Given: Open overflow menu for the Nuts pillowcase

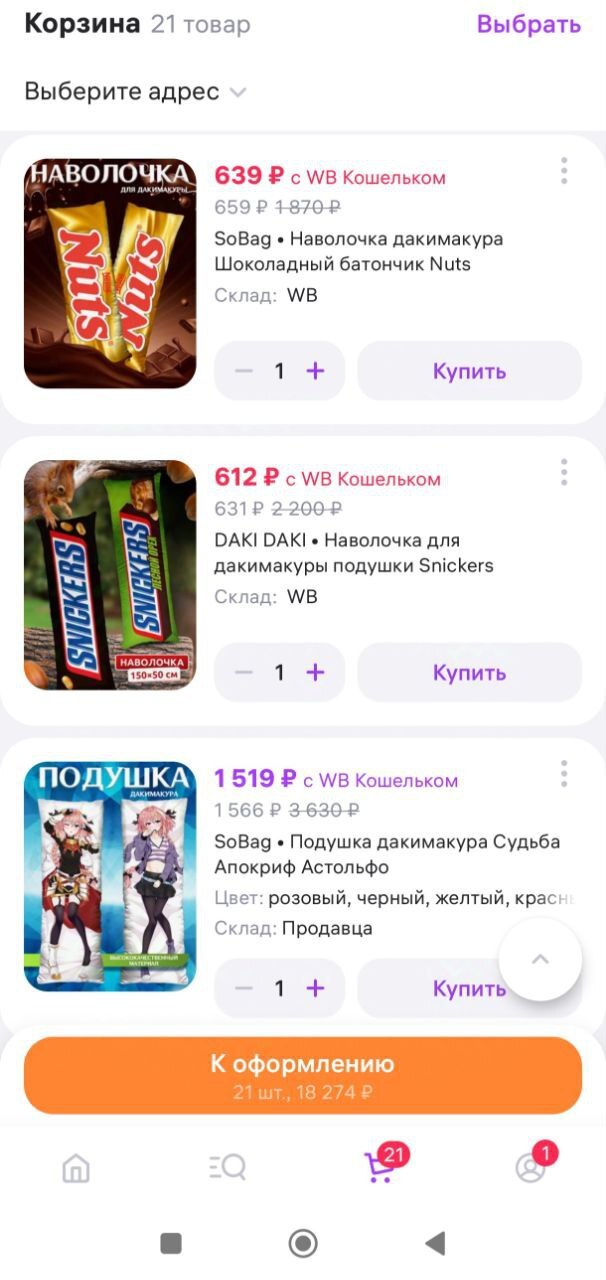Looking at the screenshot, I should point(564,171).
